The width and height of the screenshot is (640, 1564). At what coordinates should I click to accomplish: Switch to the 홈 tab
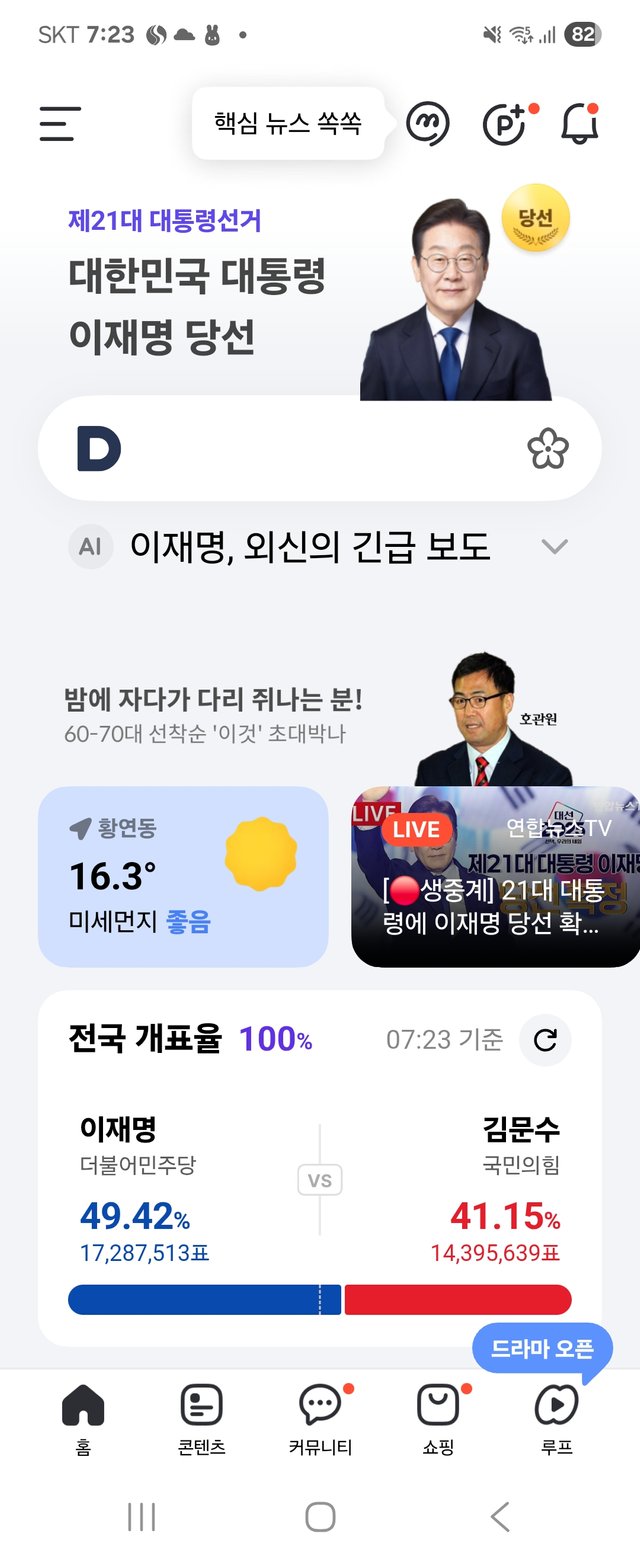(83, 1418)
